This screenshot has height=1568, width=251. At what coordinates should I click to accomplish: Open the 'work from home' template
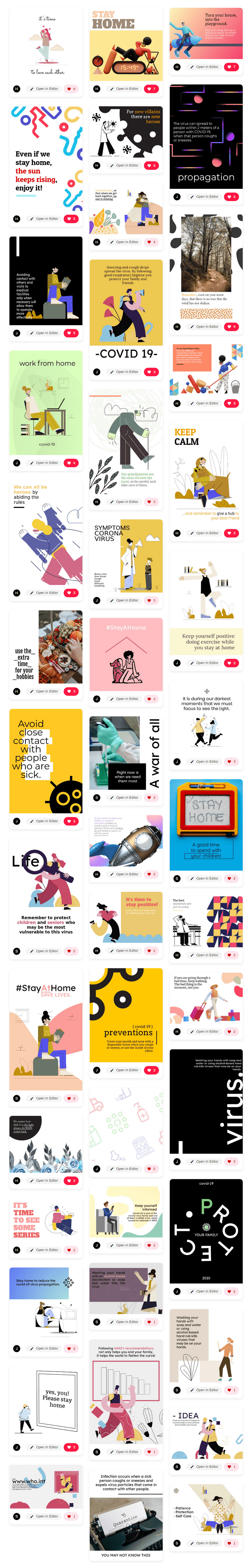coord(46,402)
